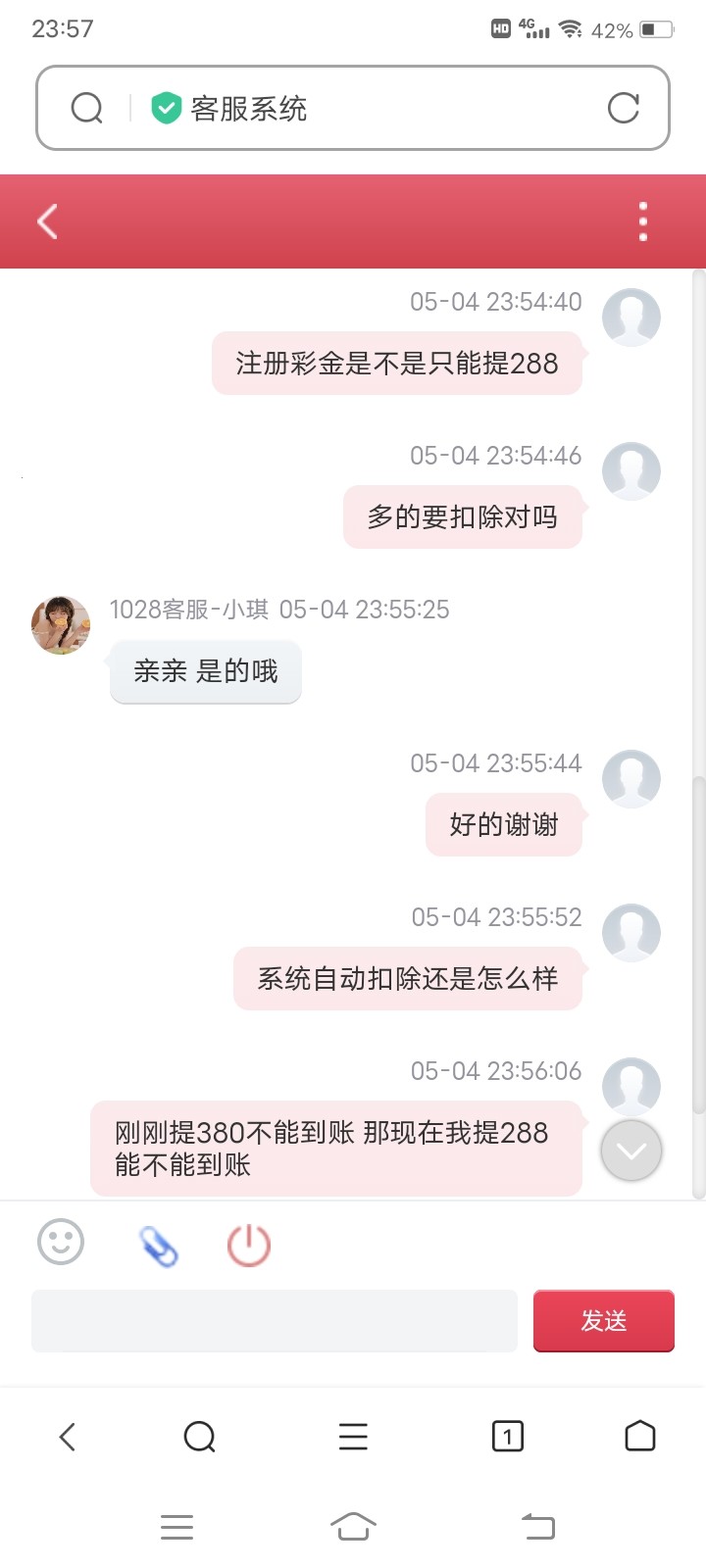
Task: Attach a file with the paperclip icon
Action: (x=158, y=1246)
